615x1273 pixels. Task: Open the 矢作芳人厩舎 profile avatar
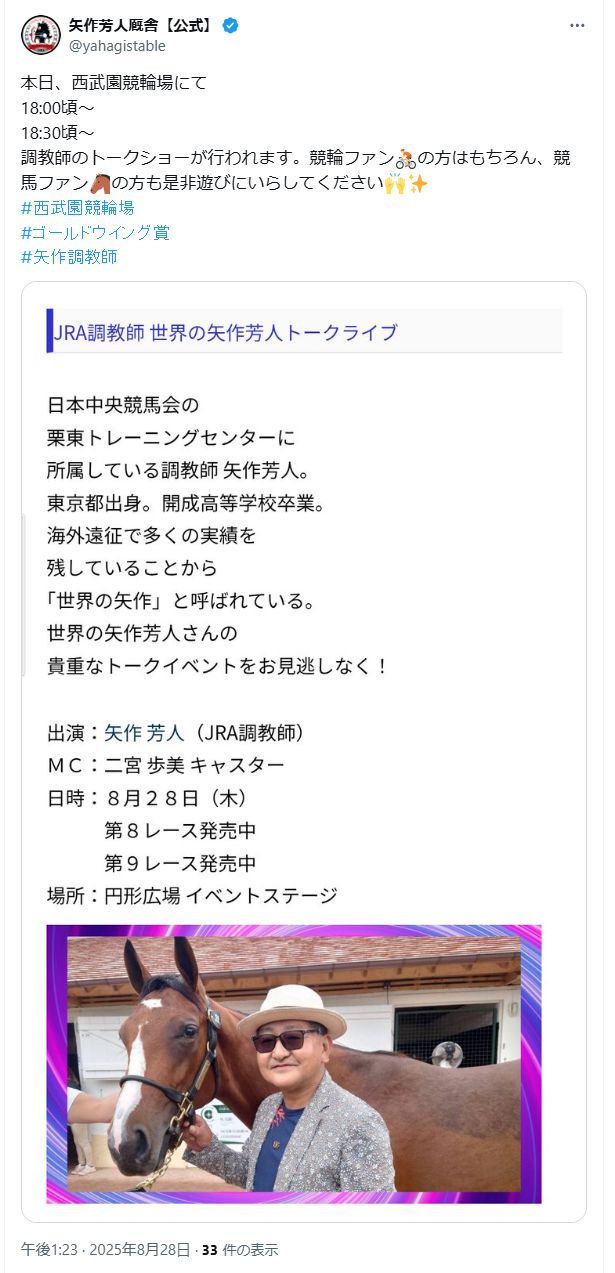pyautogui.click(x=41, y=35)
